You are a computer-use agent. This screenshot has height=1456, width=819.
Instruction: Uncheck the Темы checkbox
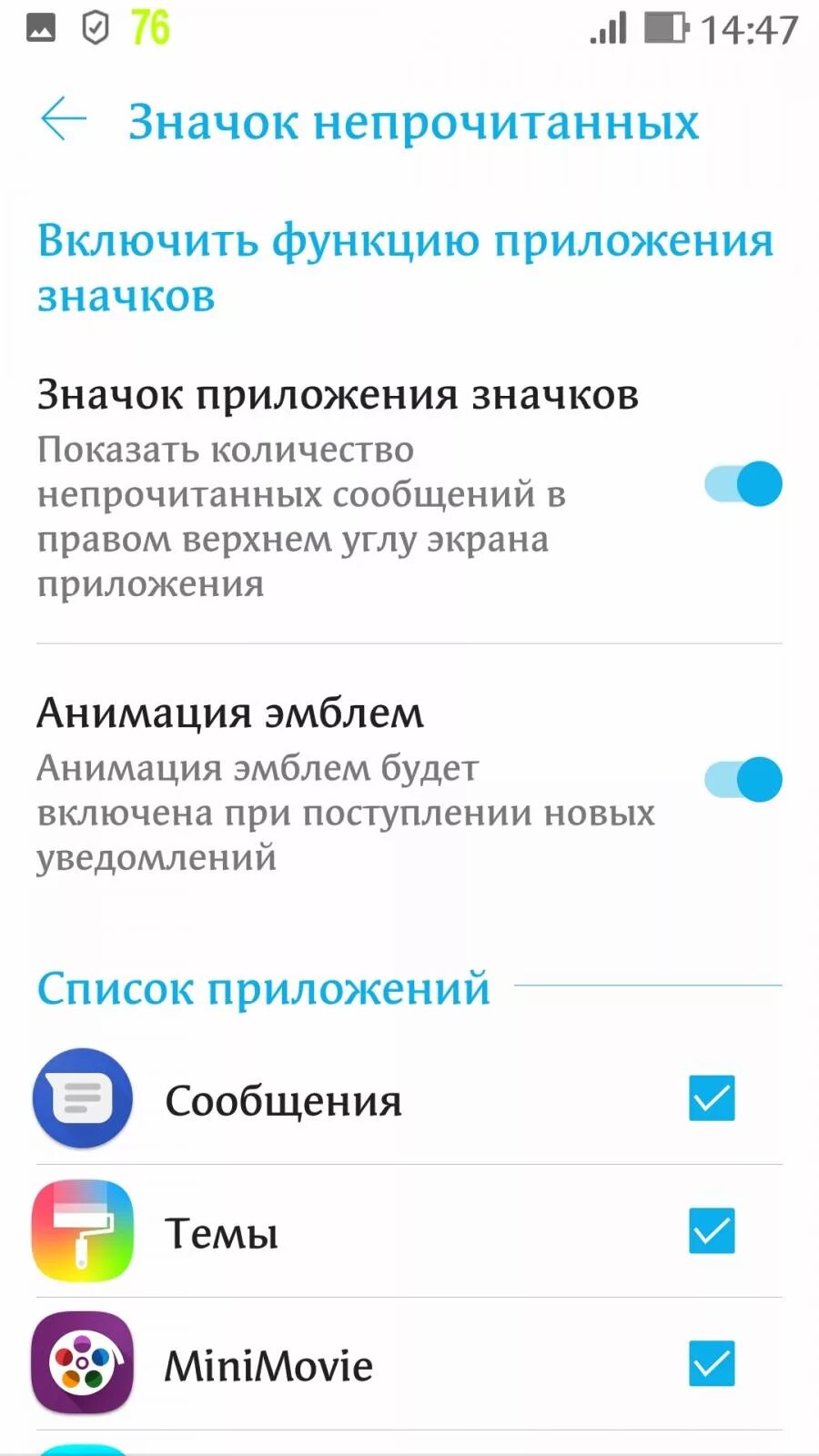[712, 1231]
